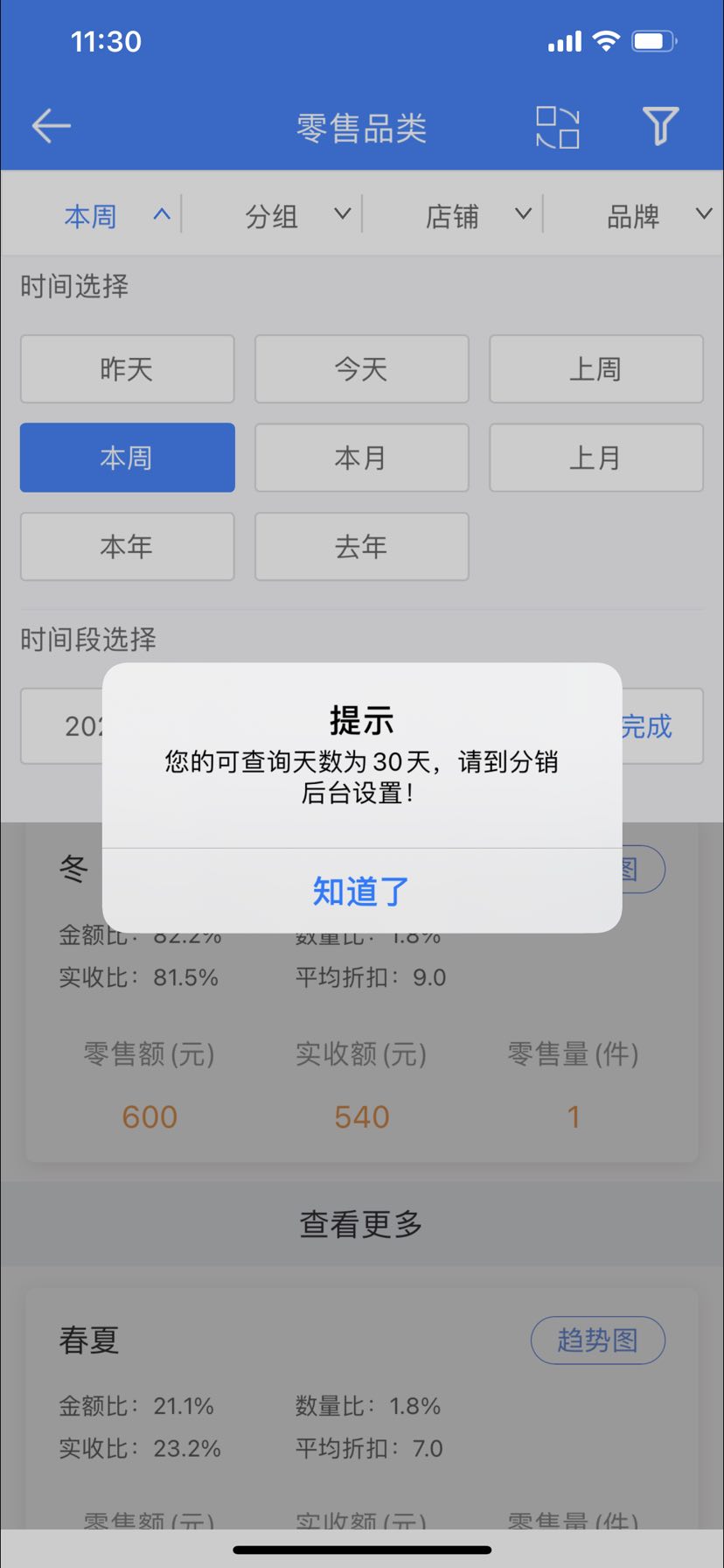Pick 上月 as time range

[x=595, y=458]
